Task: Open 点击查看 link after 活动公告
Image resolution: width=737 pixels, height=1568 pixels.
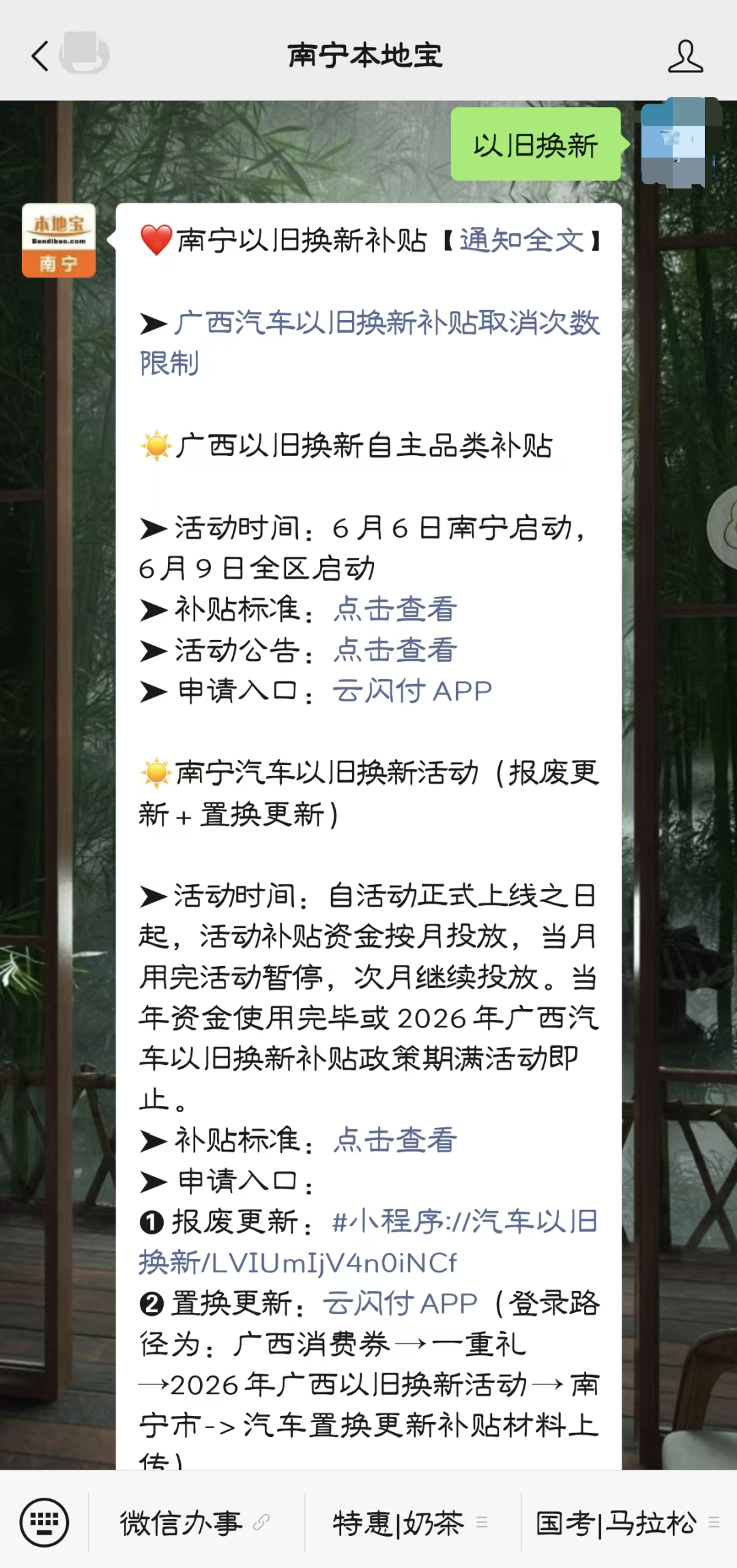Action: pyautogui.click(x=395, y=650)
